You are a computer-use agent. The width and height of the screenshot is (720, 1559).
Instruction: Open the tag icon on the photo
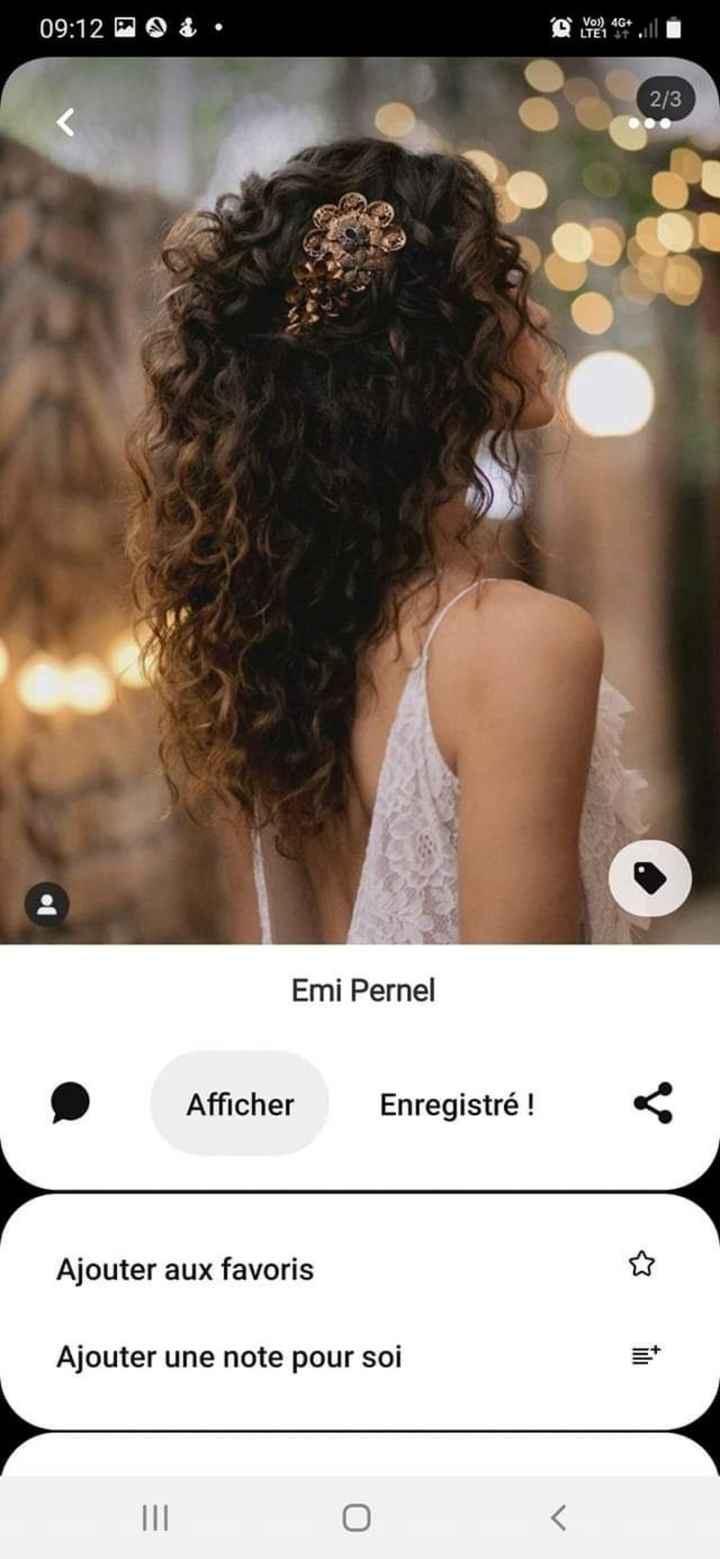651,877
